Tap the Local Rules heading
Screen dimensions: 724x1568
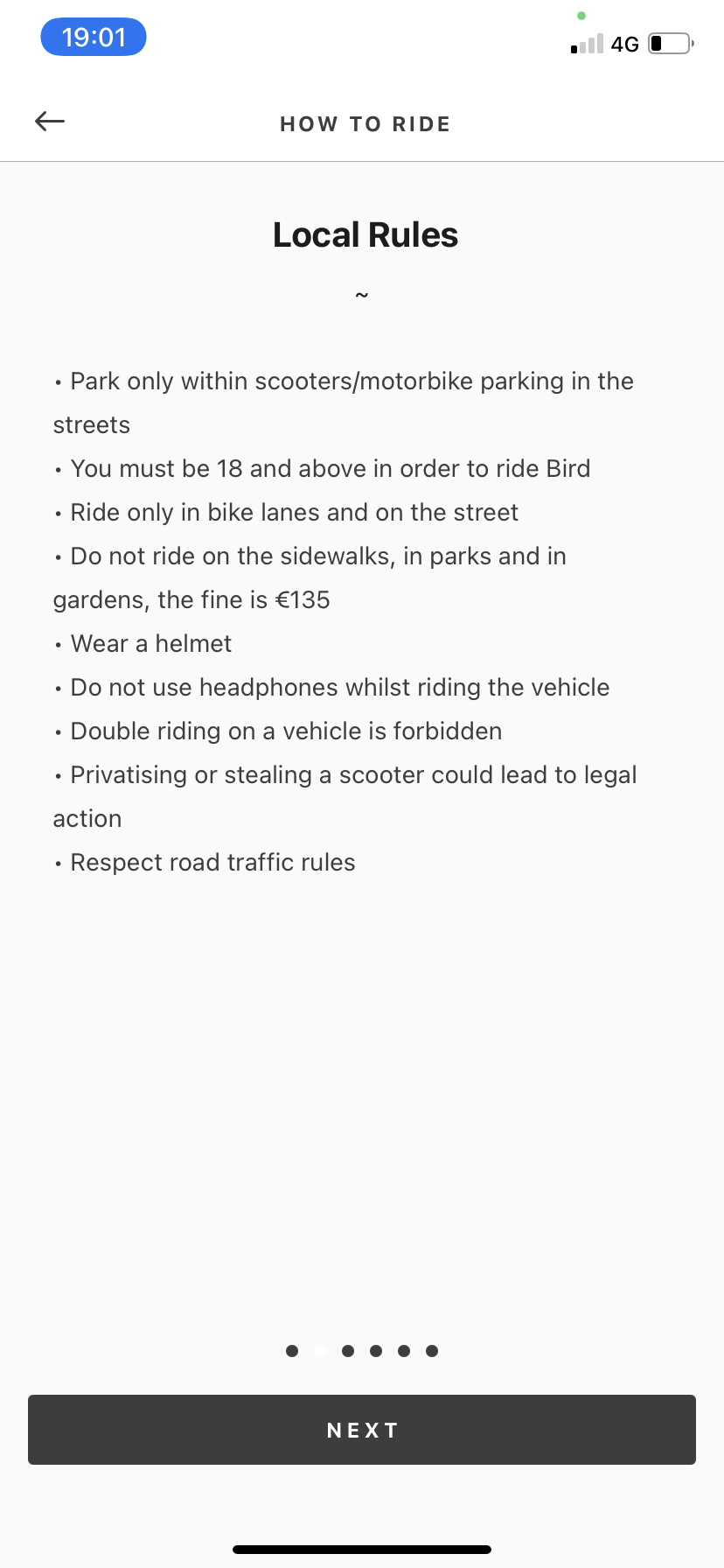tap(365, 234)
